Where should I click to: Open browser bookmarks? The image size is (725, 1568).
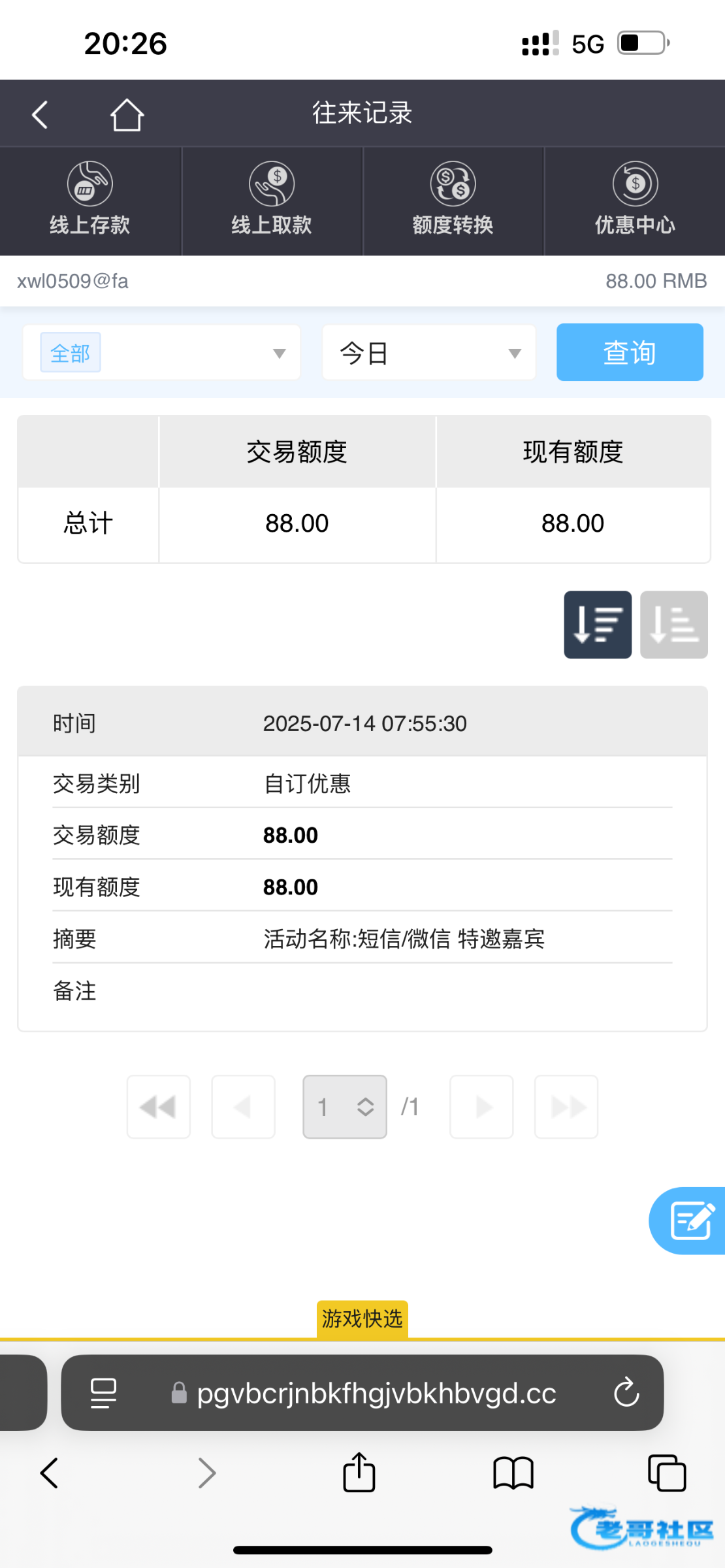[x=513, y=1473]
